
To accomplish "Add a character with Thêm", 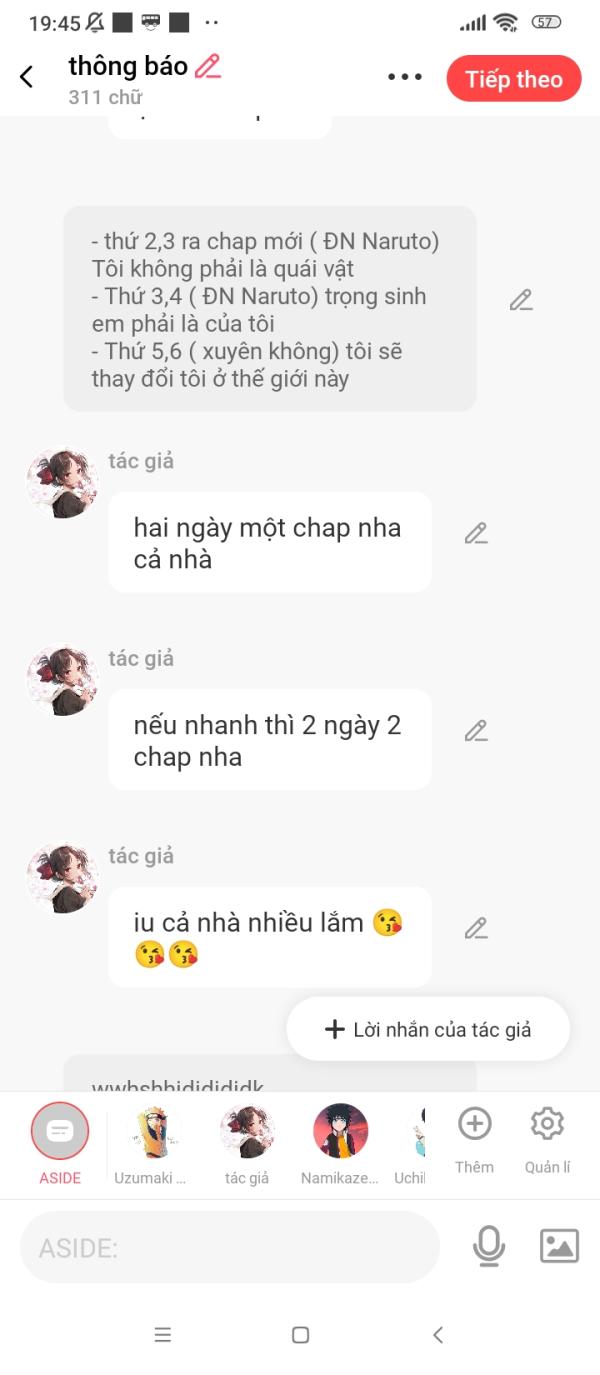I will pyautogui.click(x=474, y=1140).
